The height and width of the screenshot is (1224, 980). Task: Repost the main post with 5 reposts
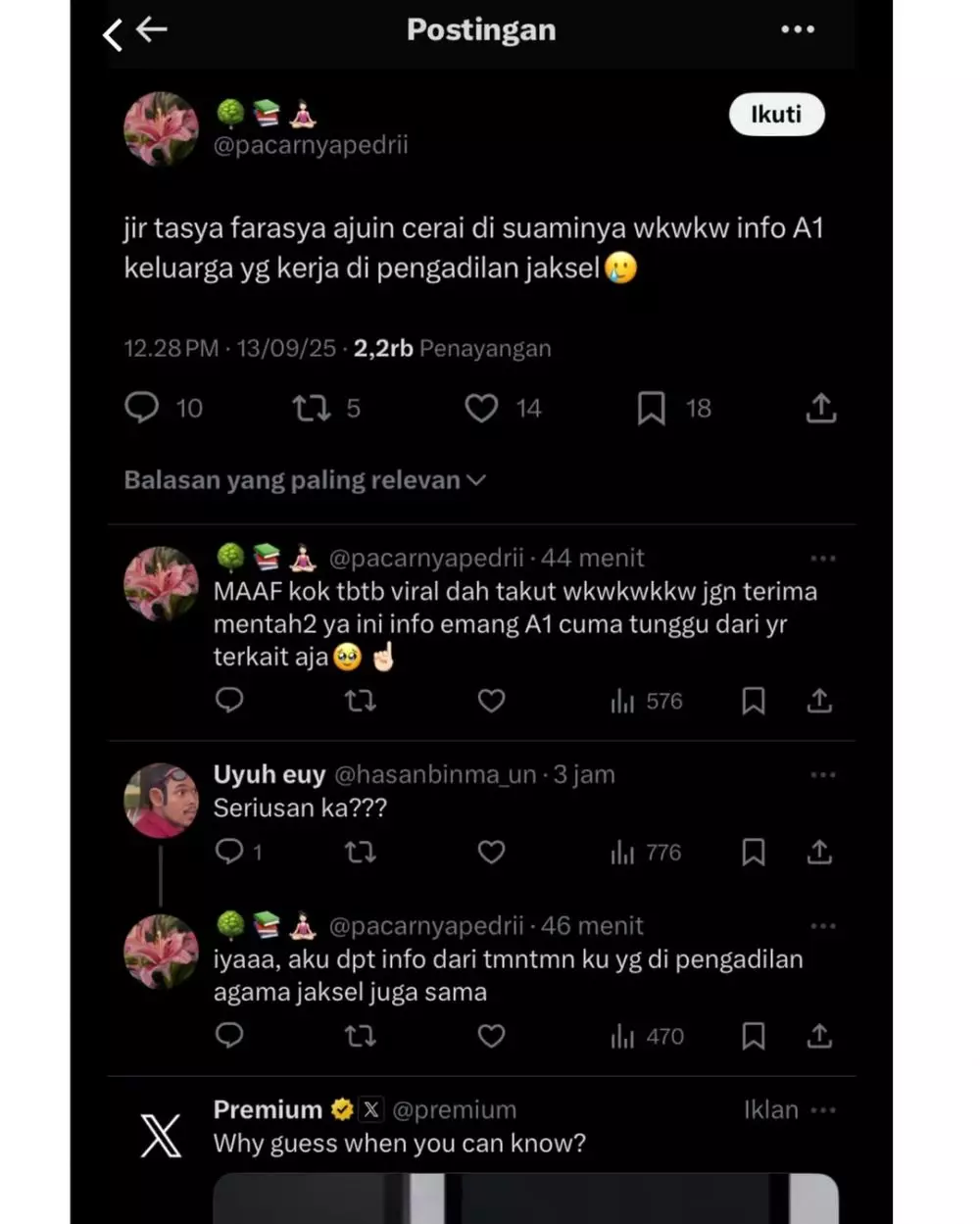click(x=312, y=408)
